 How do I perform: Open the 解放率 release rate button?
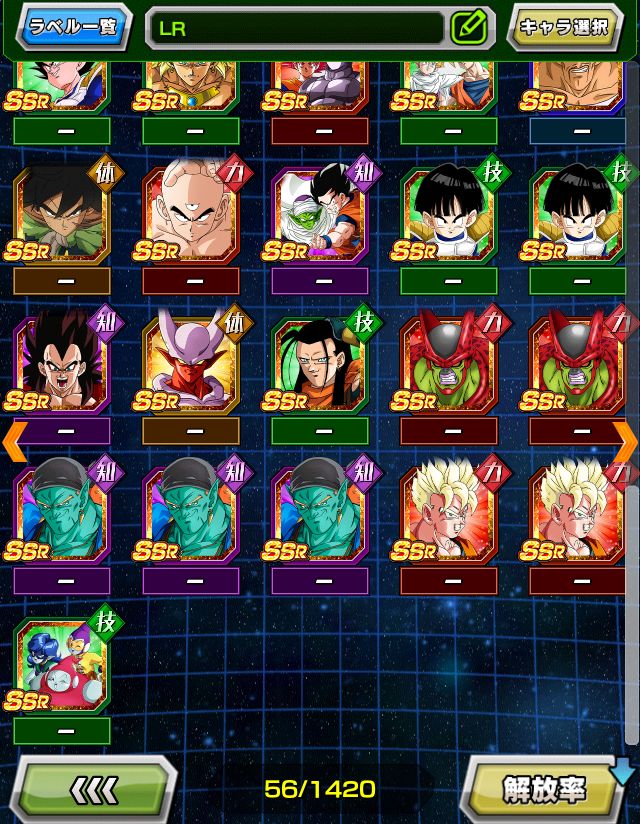click(x=543, y=789)
